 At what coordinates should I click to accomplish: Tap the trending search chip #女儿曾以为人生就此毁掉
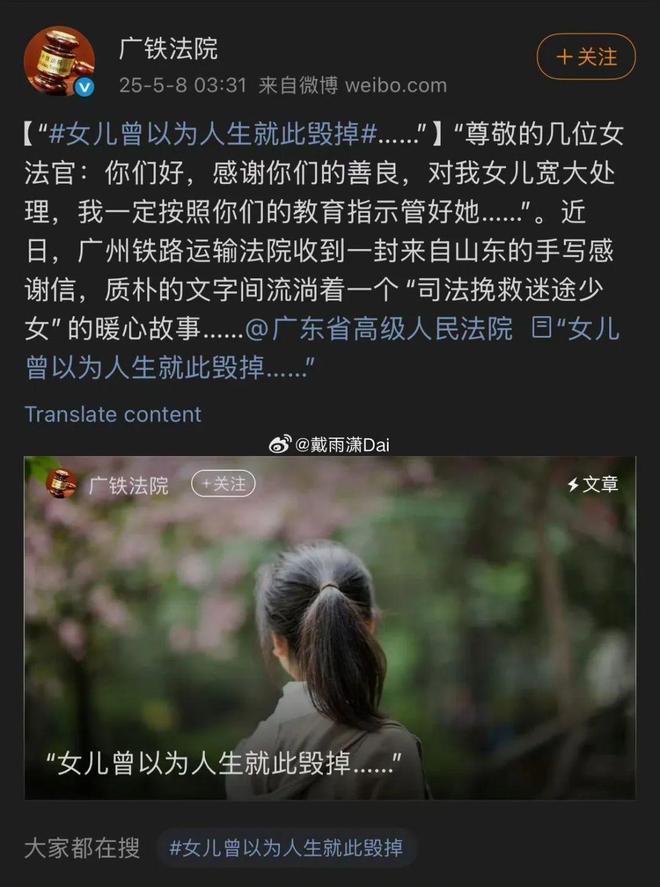coord(286,848)
